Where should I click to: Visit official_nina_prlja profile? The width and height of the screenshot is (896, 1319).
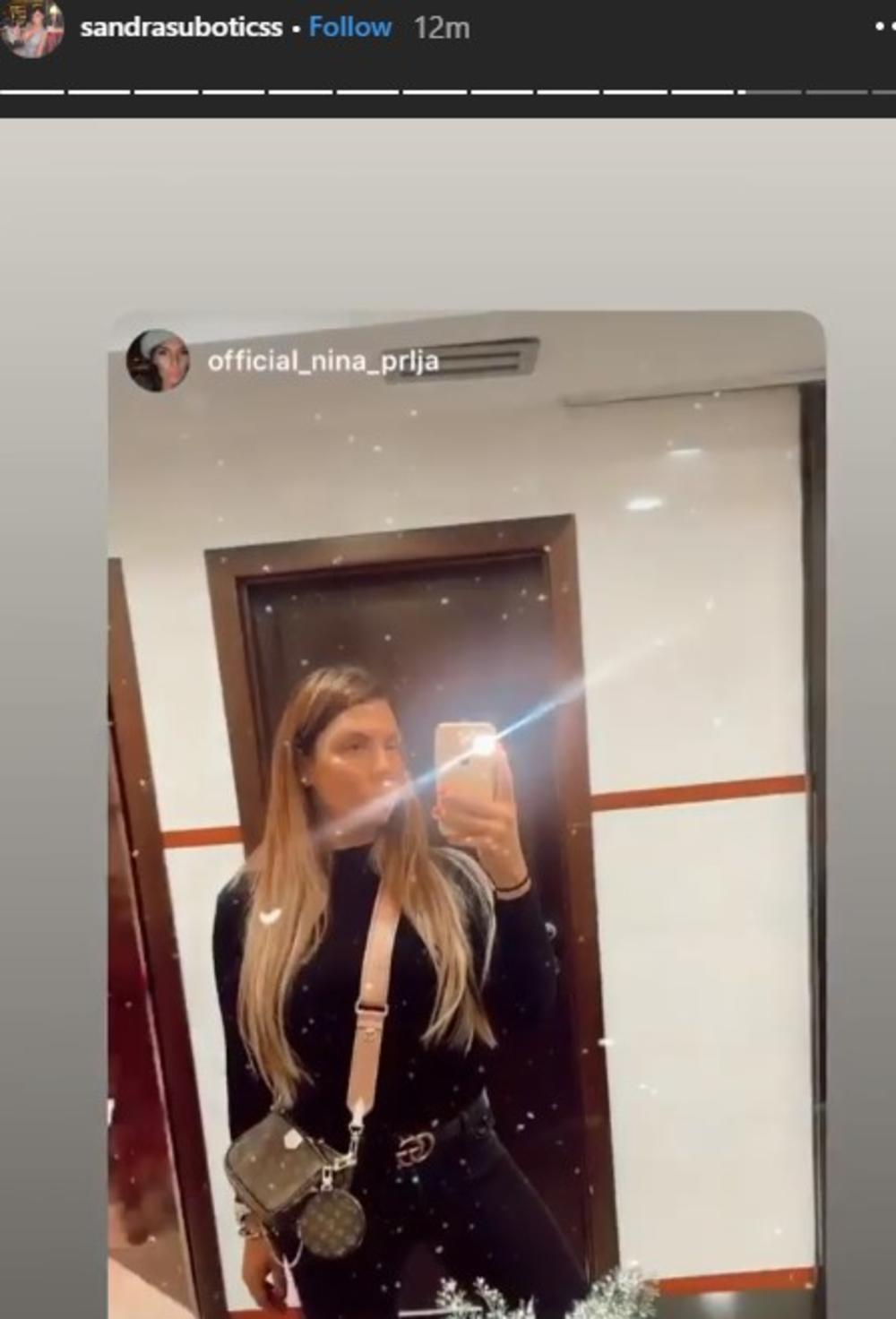[x=323, y=361]
